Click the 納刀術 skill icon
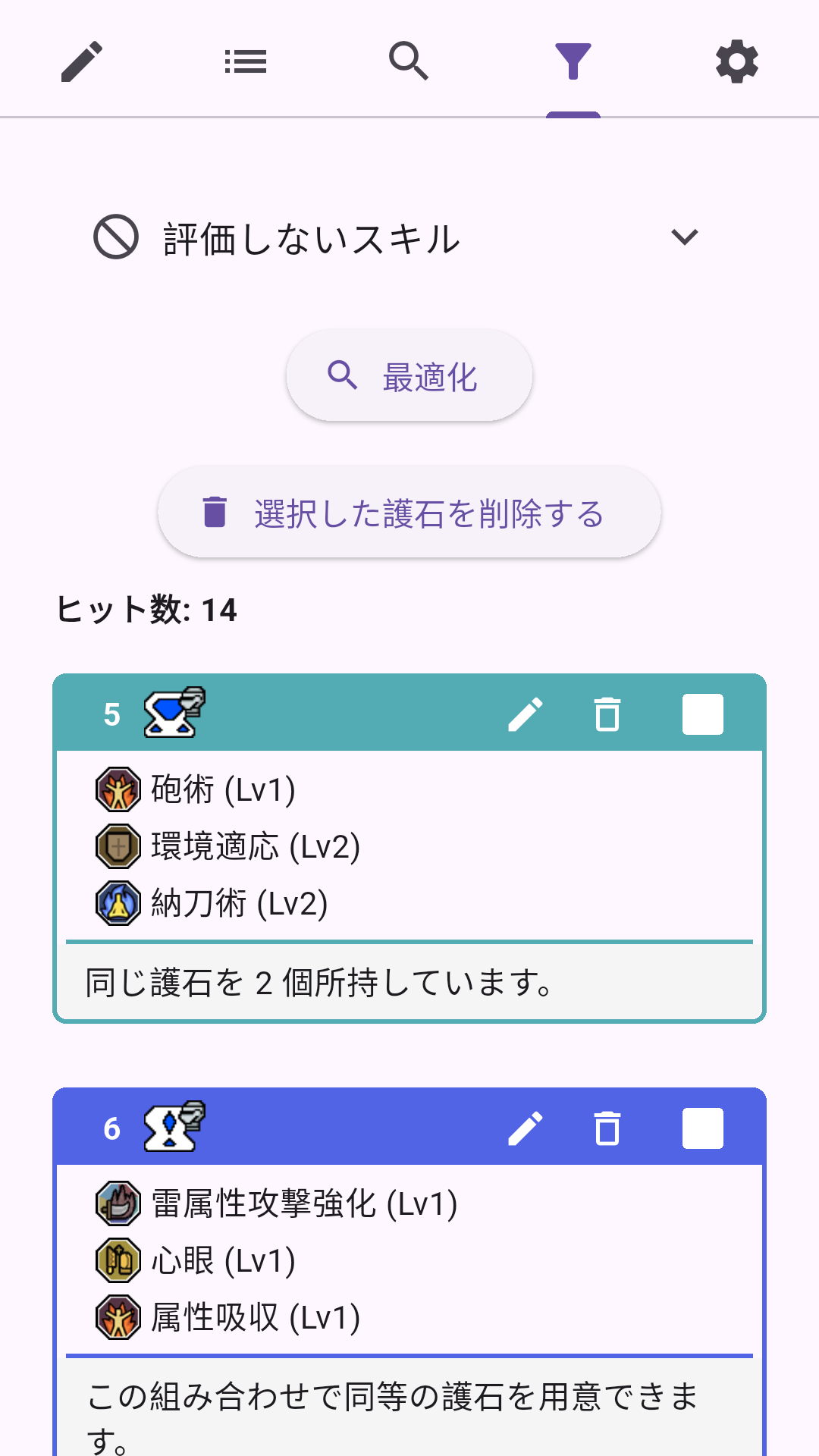The image size is (819, 1456). (118, 903)
